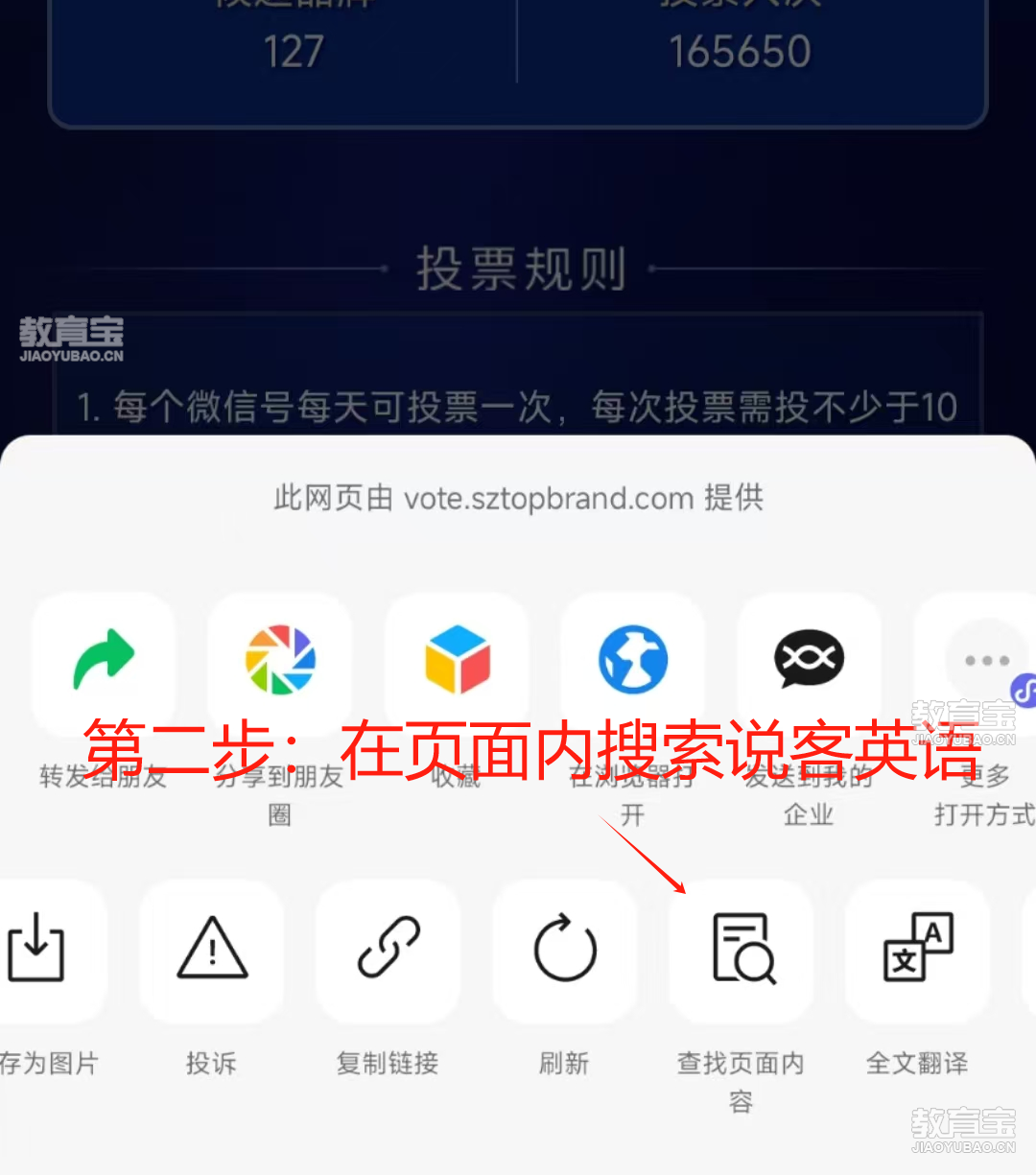Tap 复制链接 to copy the link

click(x=388, y=949)
